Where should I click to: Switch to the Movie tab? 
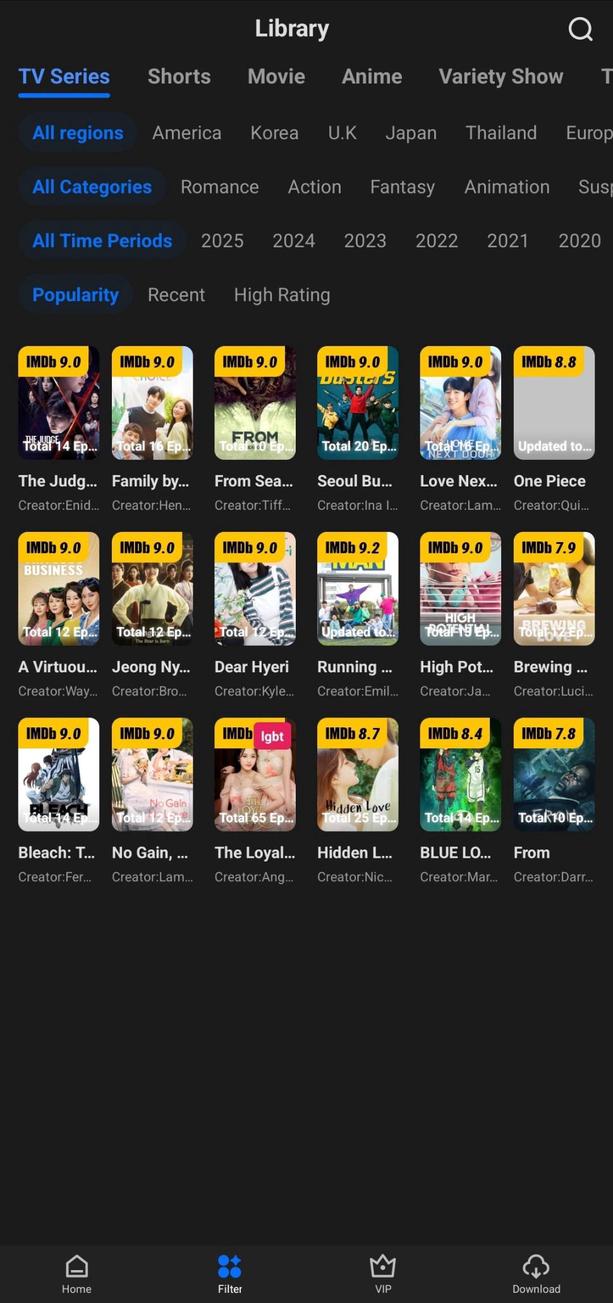click(x=276, y=77)
